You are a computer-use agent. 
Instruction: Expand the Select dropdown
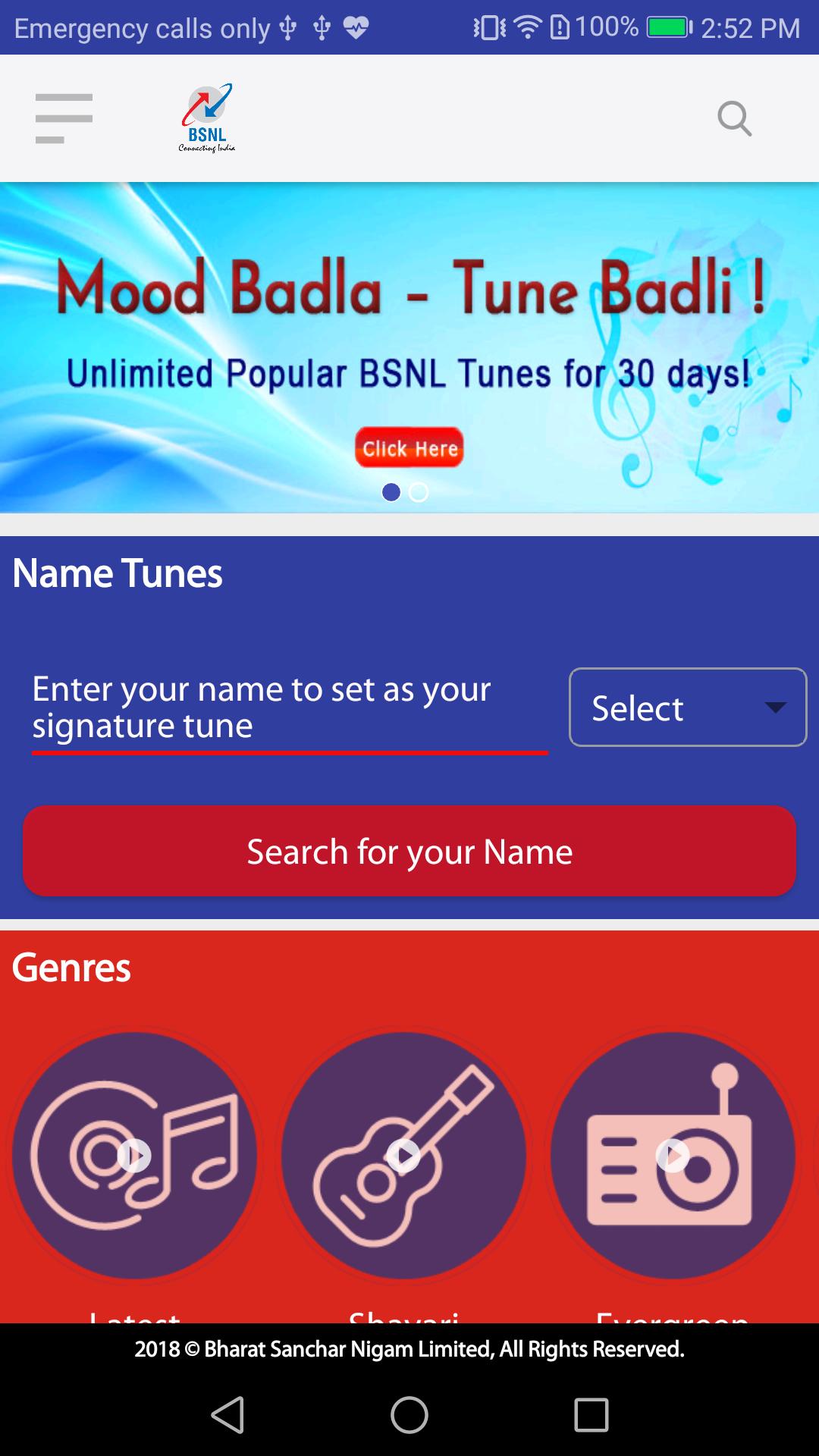click(x=687, y=708)
